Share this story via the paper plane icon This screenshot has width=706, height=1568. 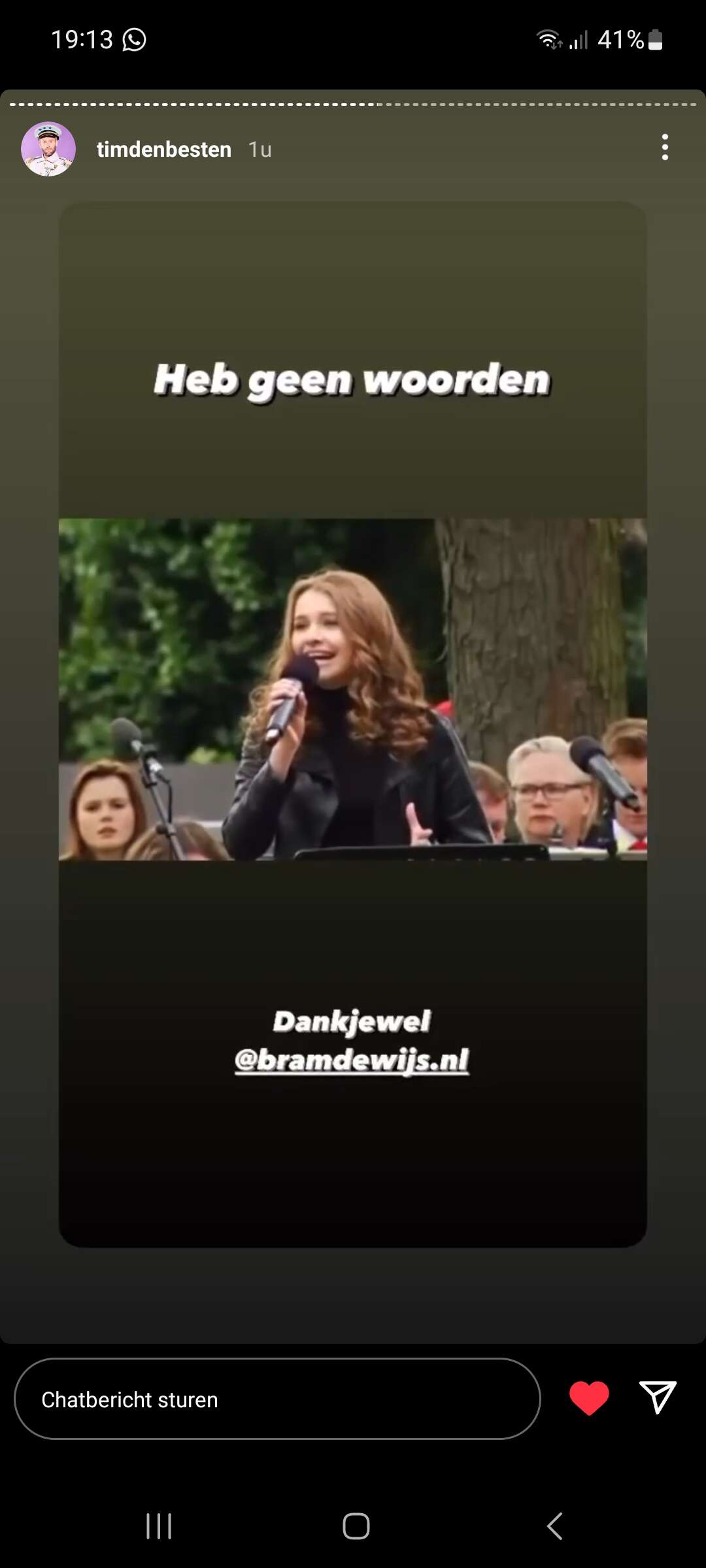click(x=657, y=1398)
